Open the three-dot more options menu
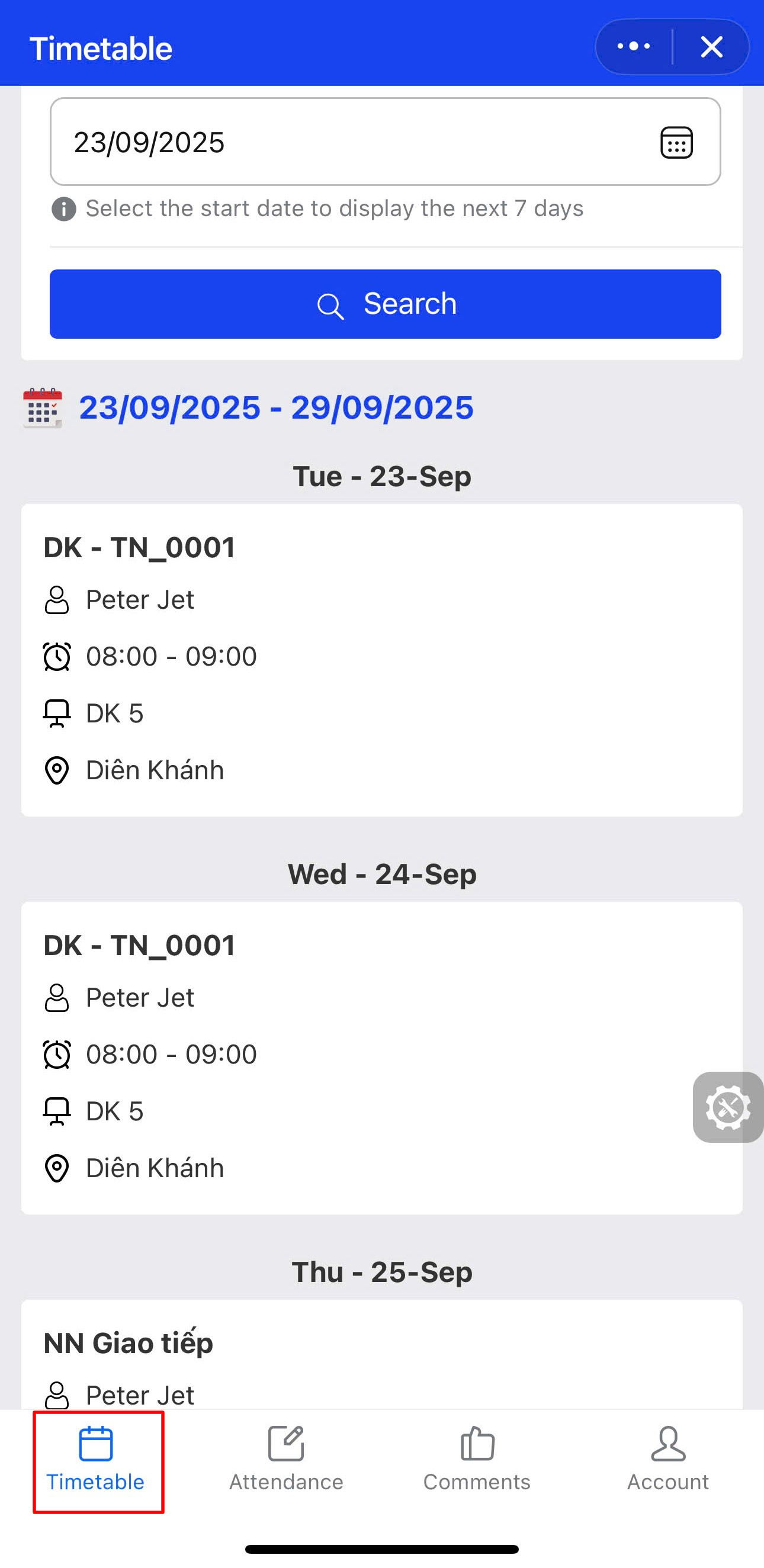 pyautogui.click(x=633, y=46)
